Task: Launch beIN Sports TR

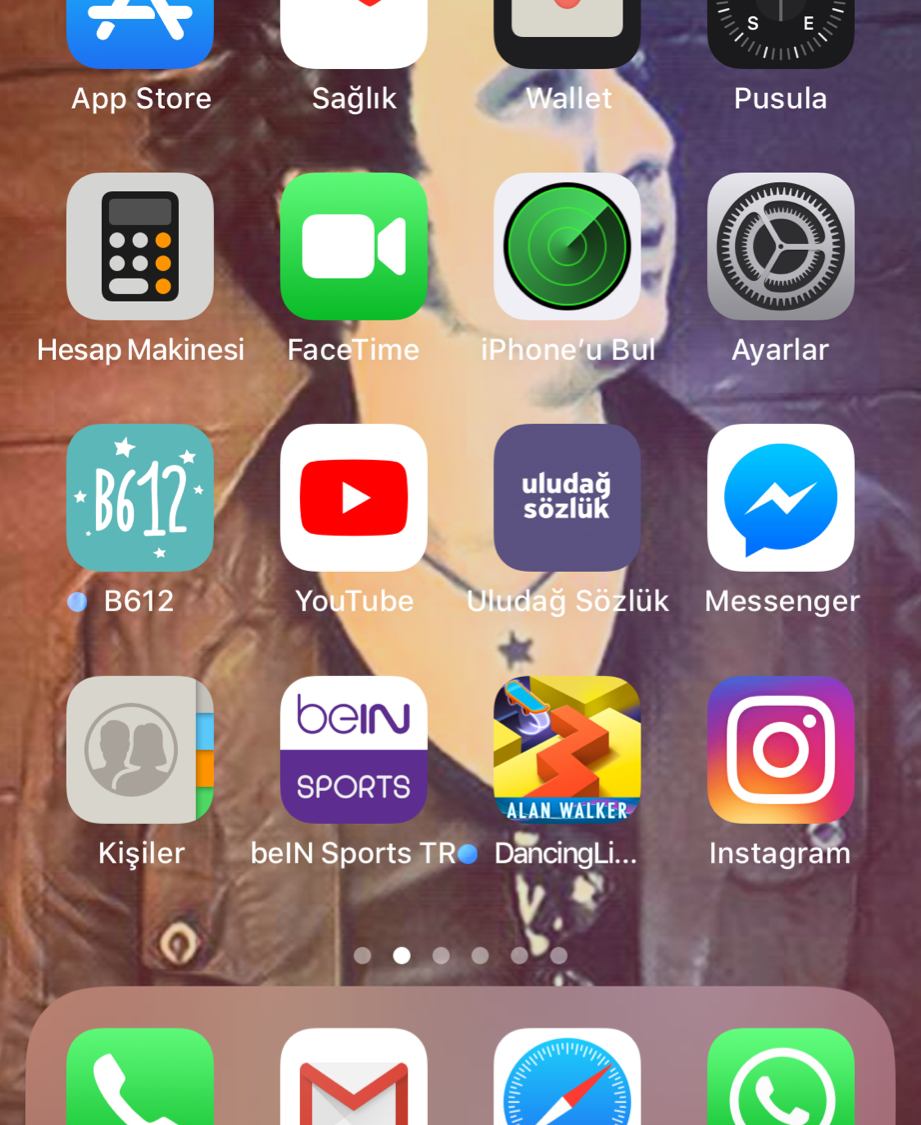Action: coord(354,750)
